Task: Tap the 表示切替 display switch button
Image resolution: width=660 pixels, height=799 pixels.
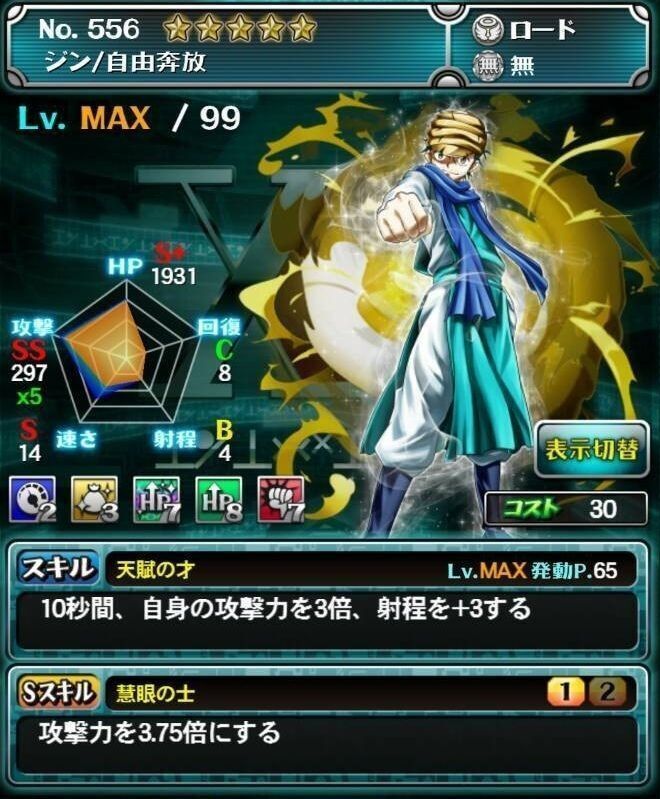Action: coord(592,448)
